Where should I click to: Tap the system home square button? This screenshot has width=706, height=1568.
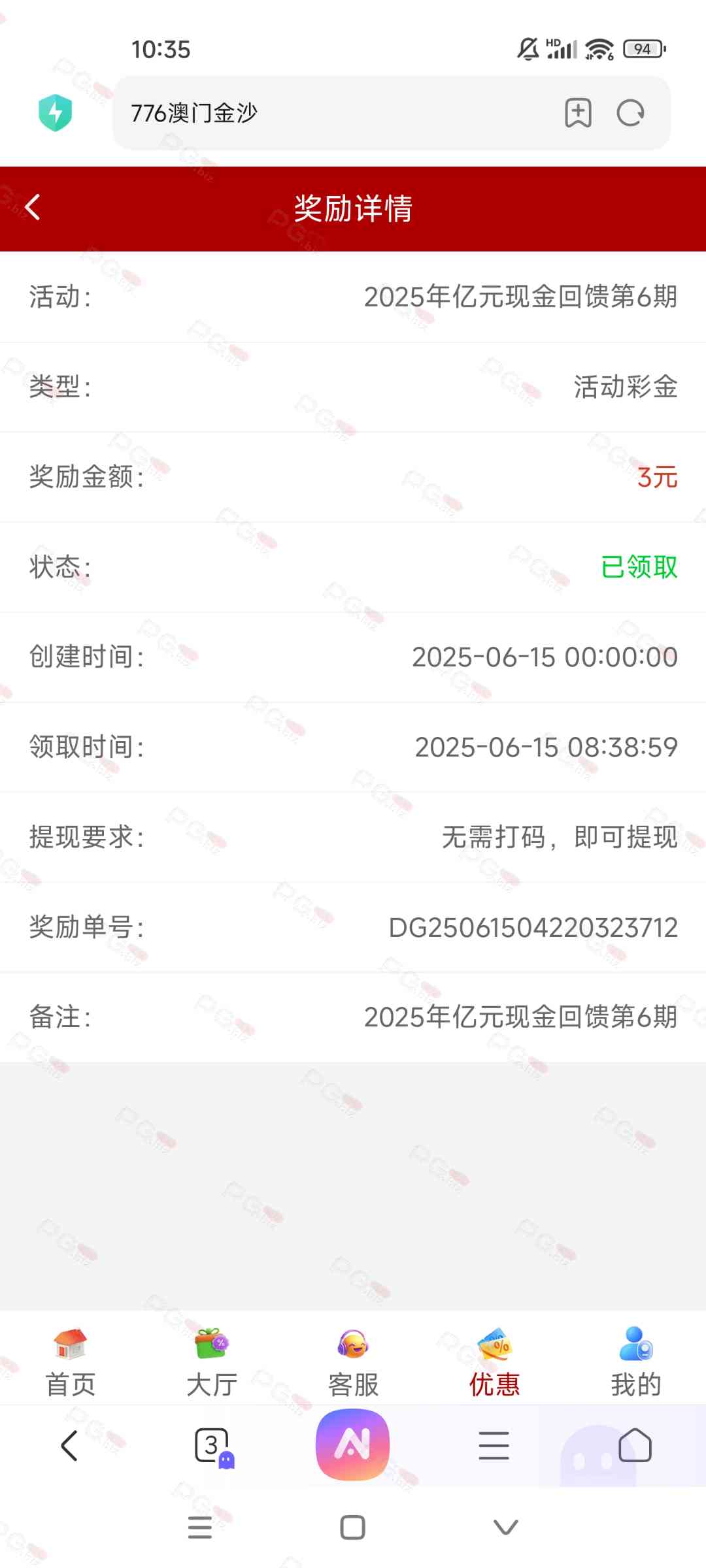pyautogui.click(x=353, y=1527)
